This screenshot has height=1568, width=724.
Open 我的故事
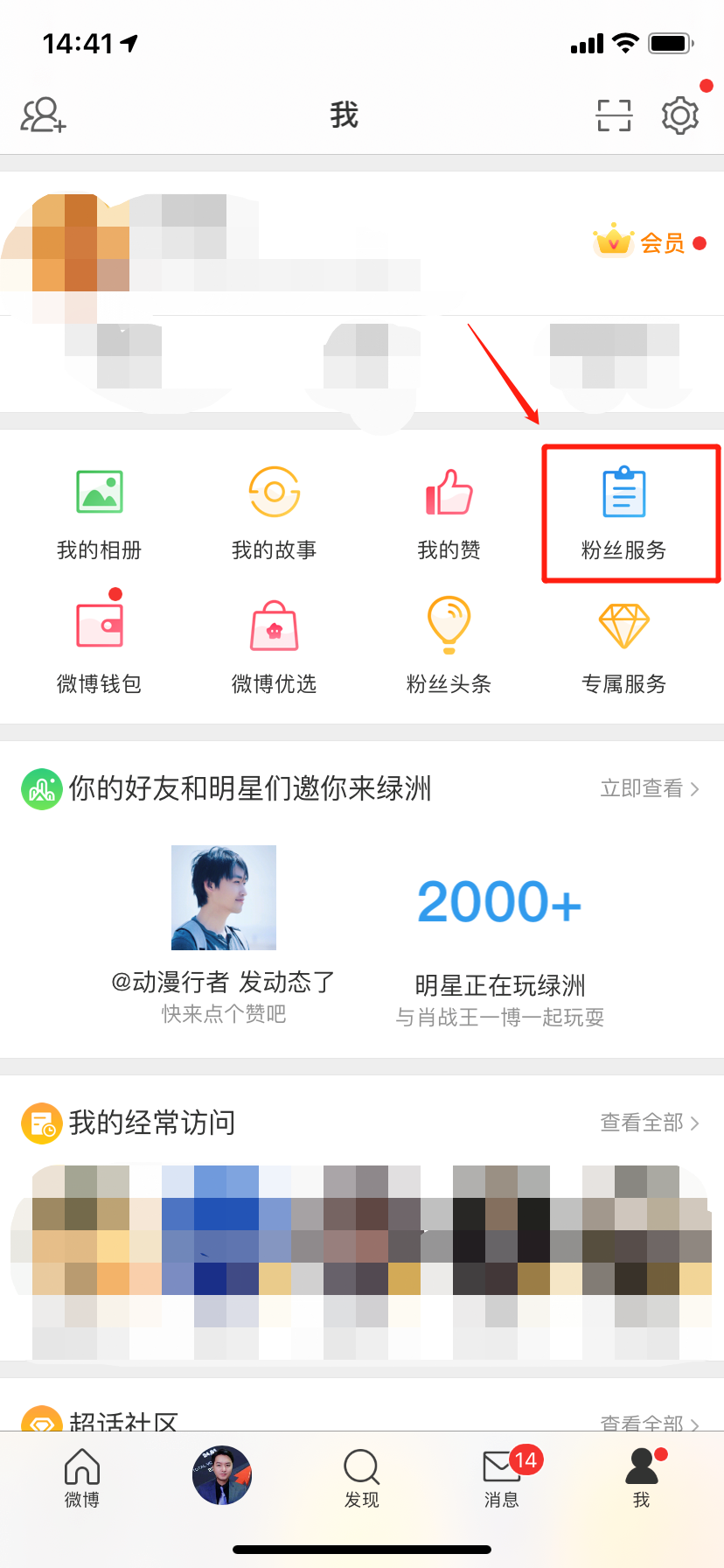[x=274, y=512]
